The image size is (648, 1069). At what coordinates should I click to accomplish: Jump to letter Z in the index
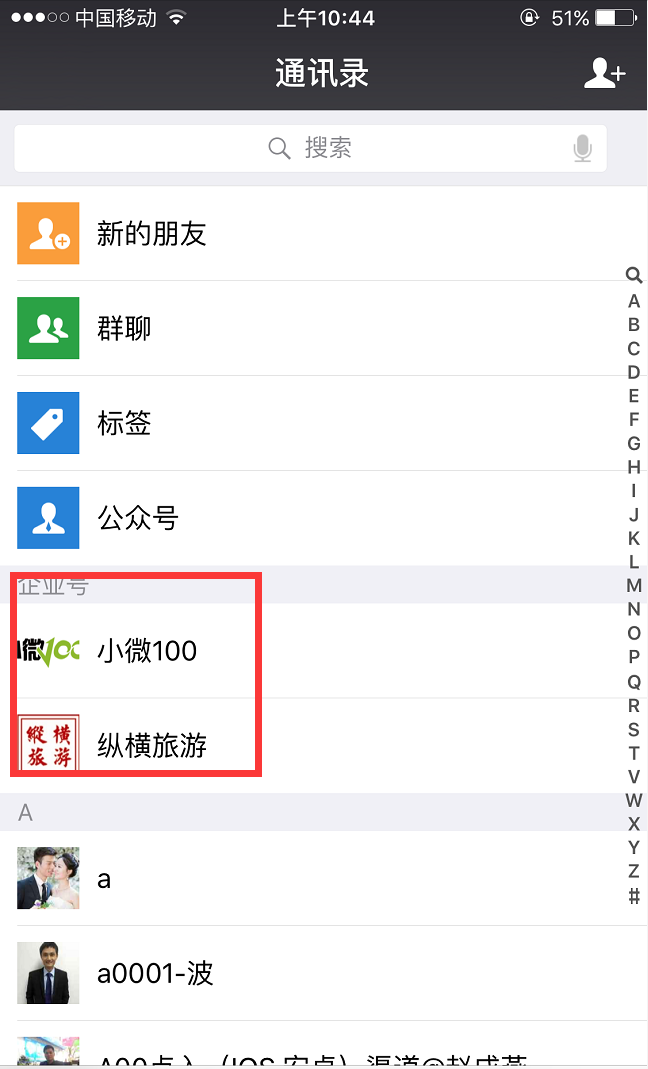(634, 871)
